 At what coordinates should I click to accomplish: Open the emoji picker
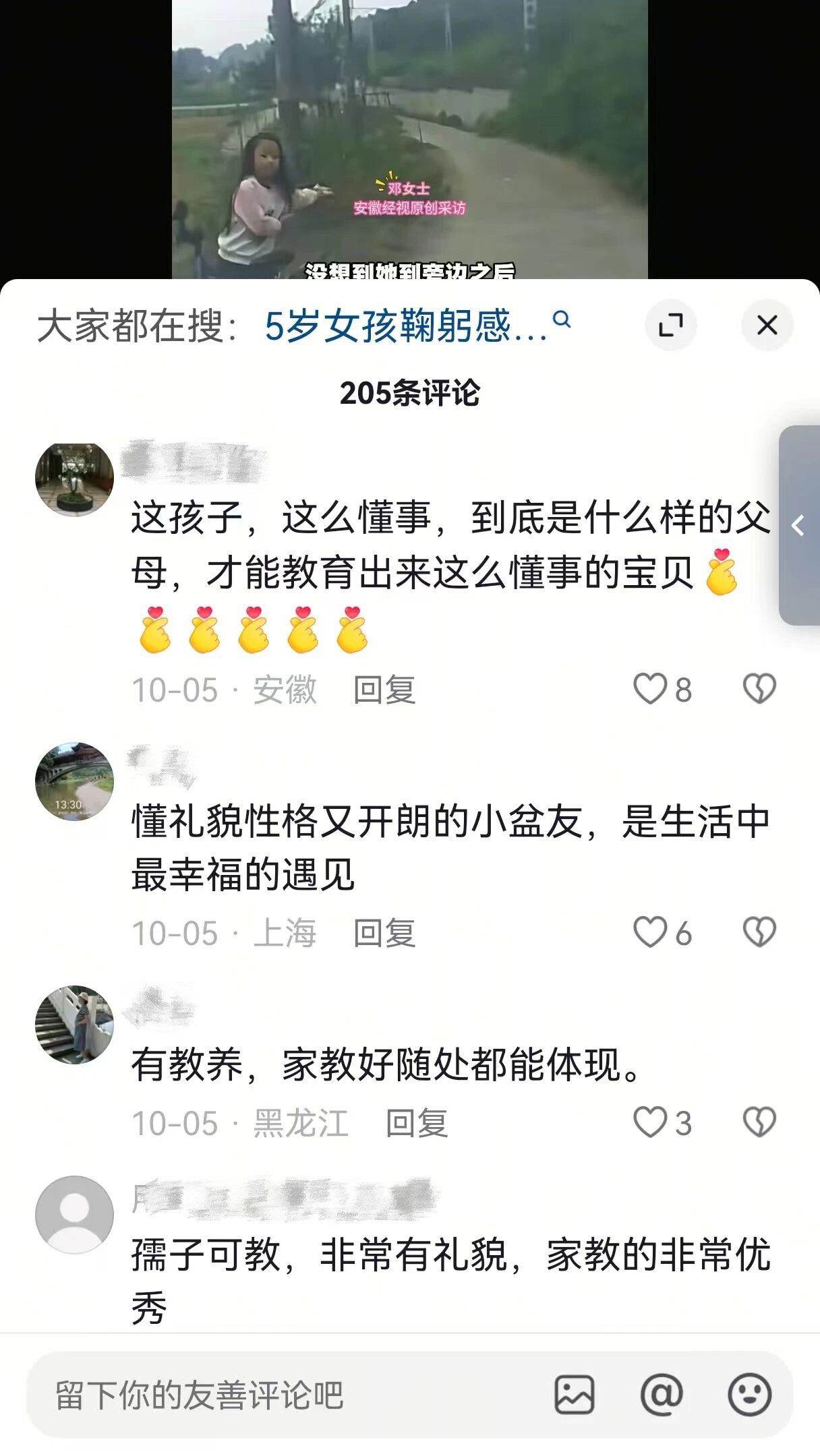coord(750,1395)
